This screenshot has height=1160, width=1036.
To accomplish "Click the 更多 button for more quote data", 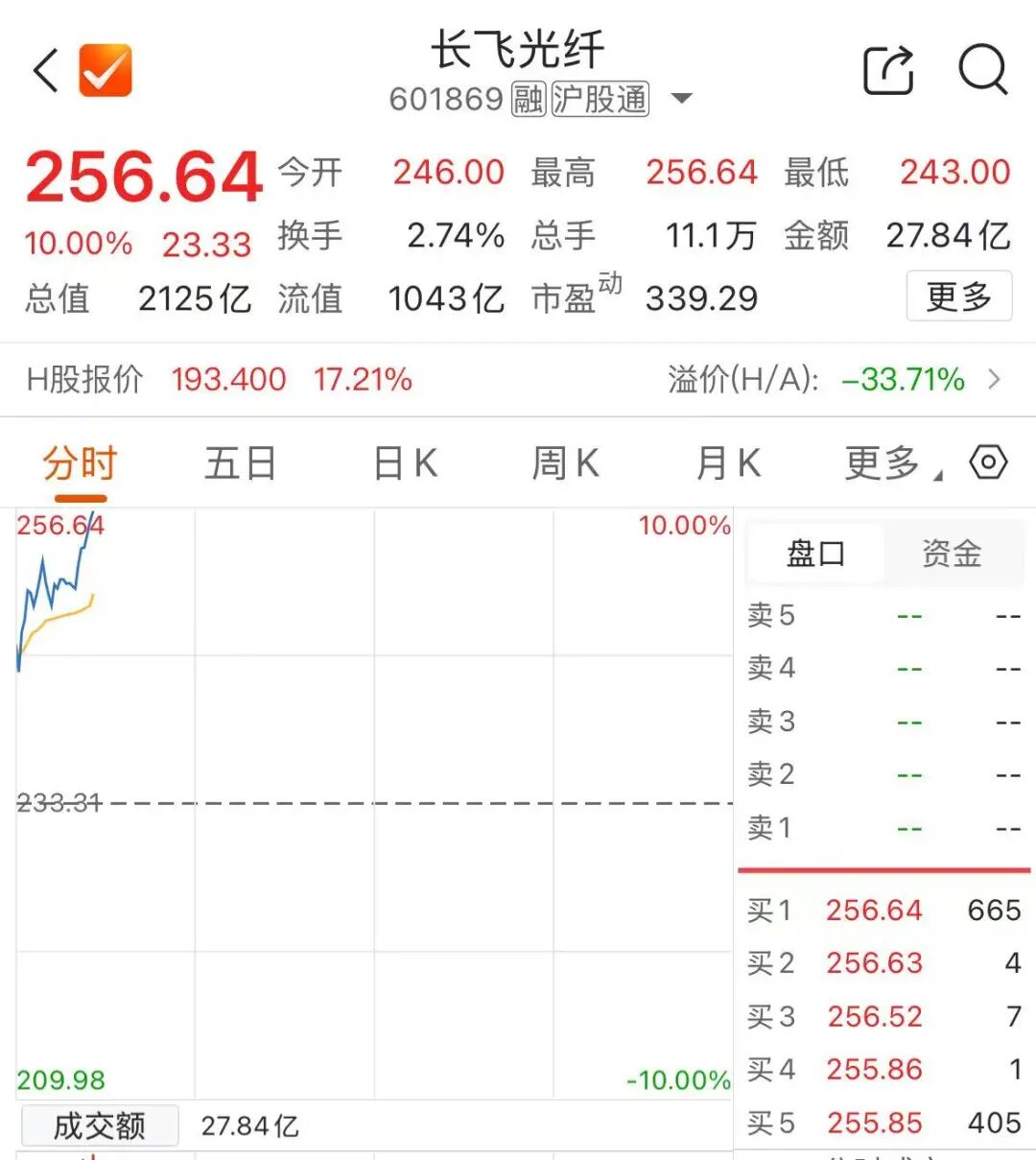I will point(958,297).
